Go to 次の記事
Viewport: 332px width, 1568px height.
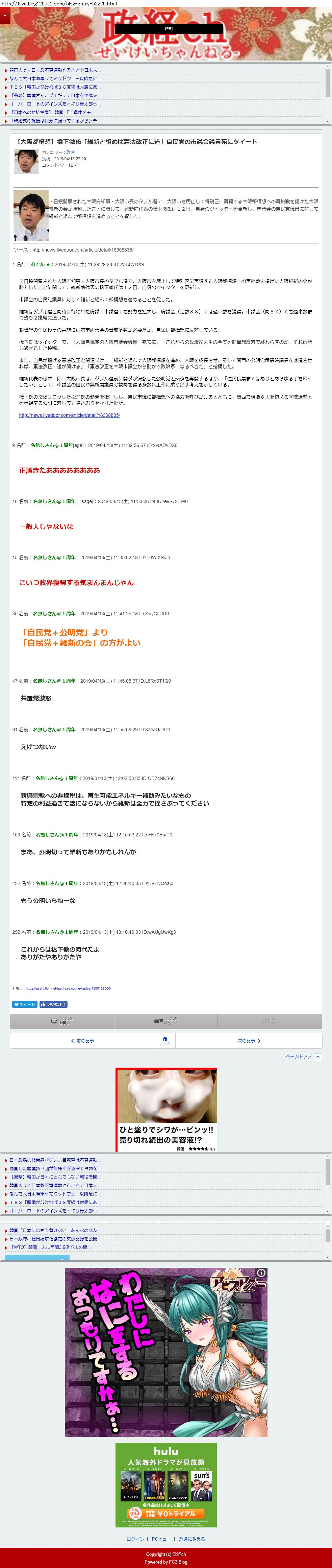[248, 1041]
